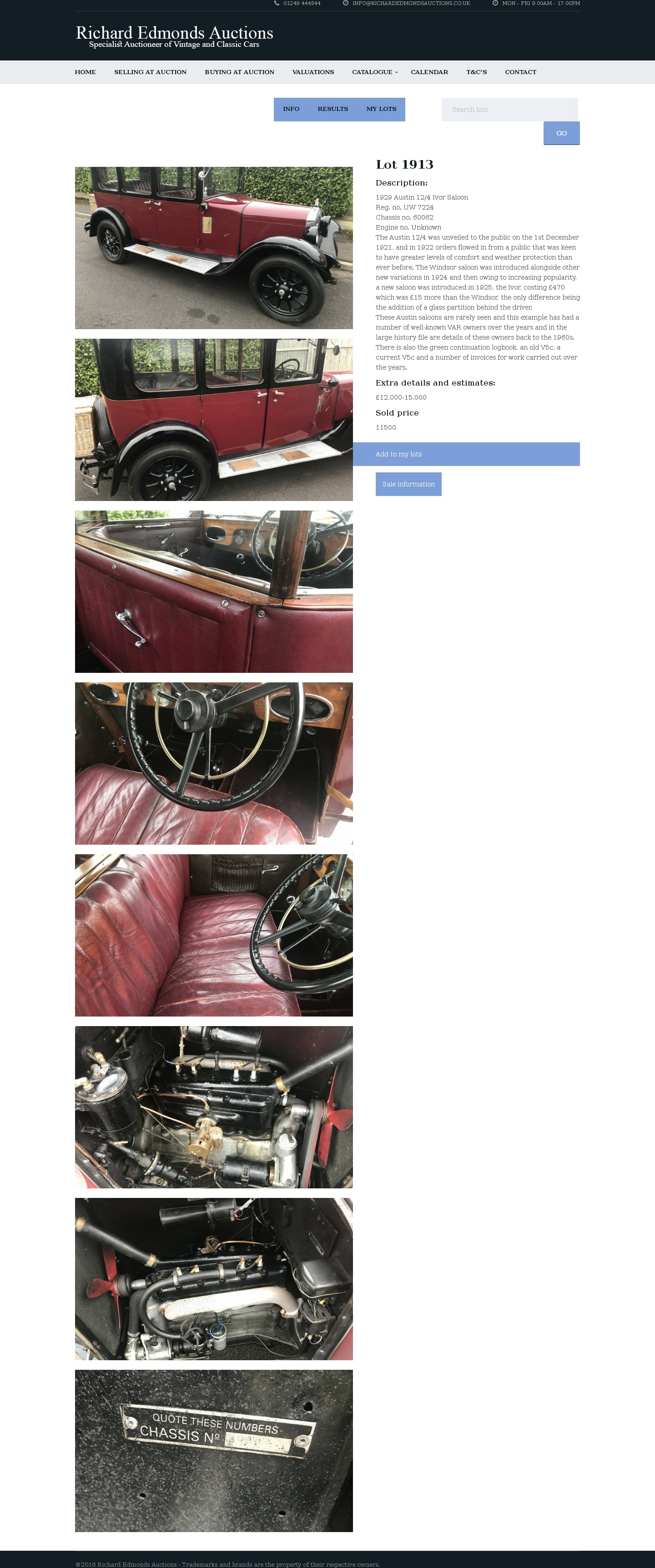
Task: Open Sale information
Action: point(408,484)
